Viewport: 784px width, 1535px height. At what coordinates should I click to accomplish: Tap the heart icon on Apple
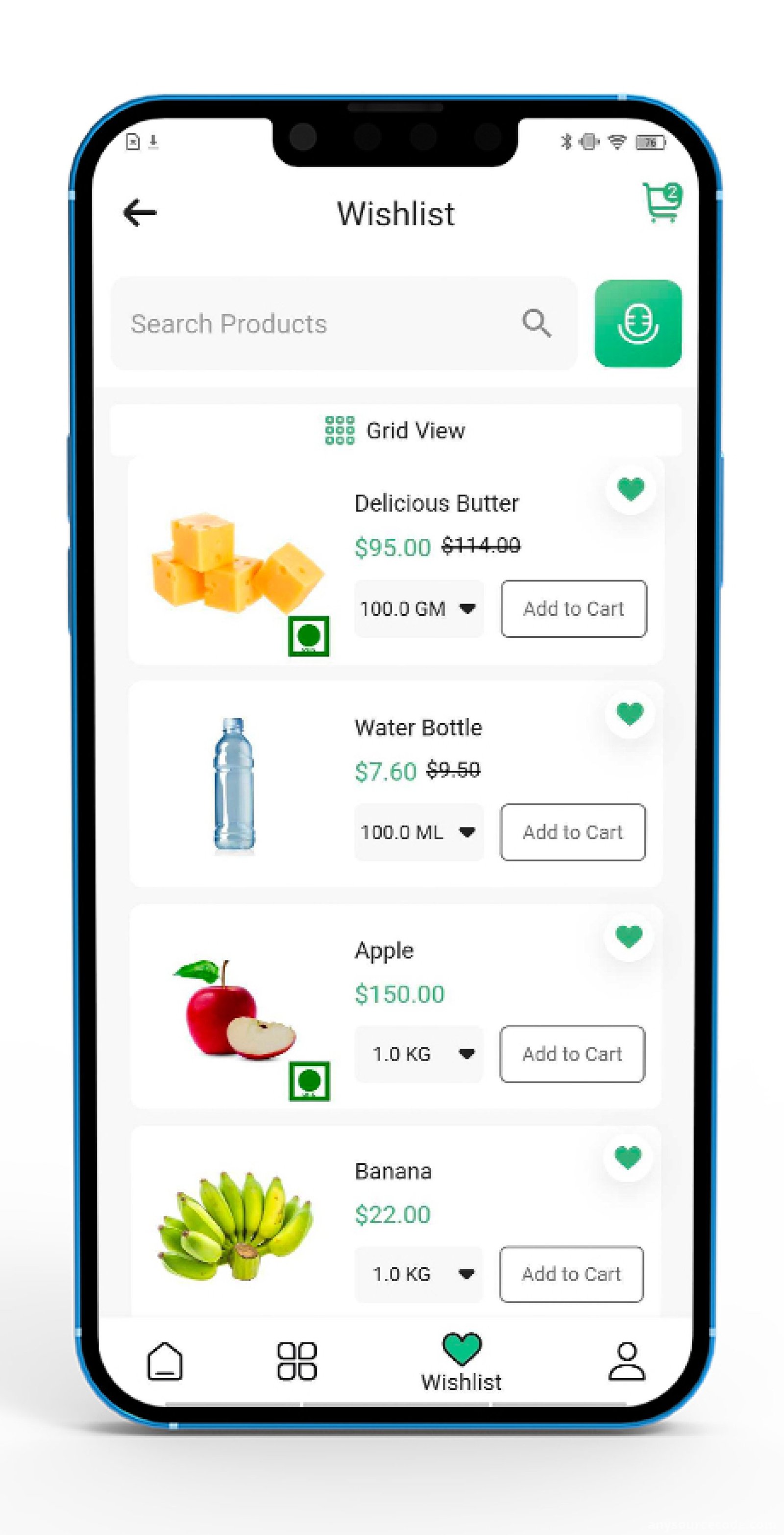point(629,937)
